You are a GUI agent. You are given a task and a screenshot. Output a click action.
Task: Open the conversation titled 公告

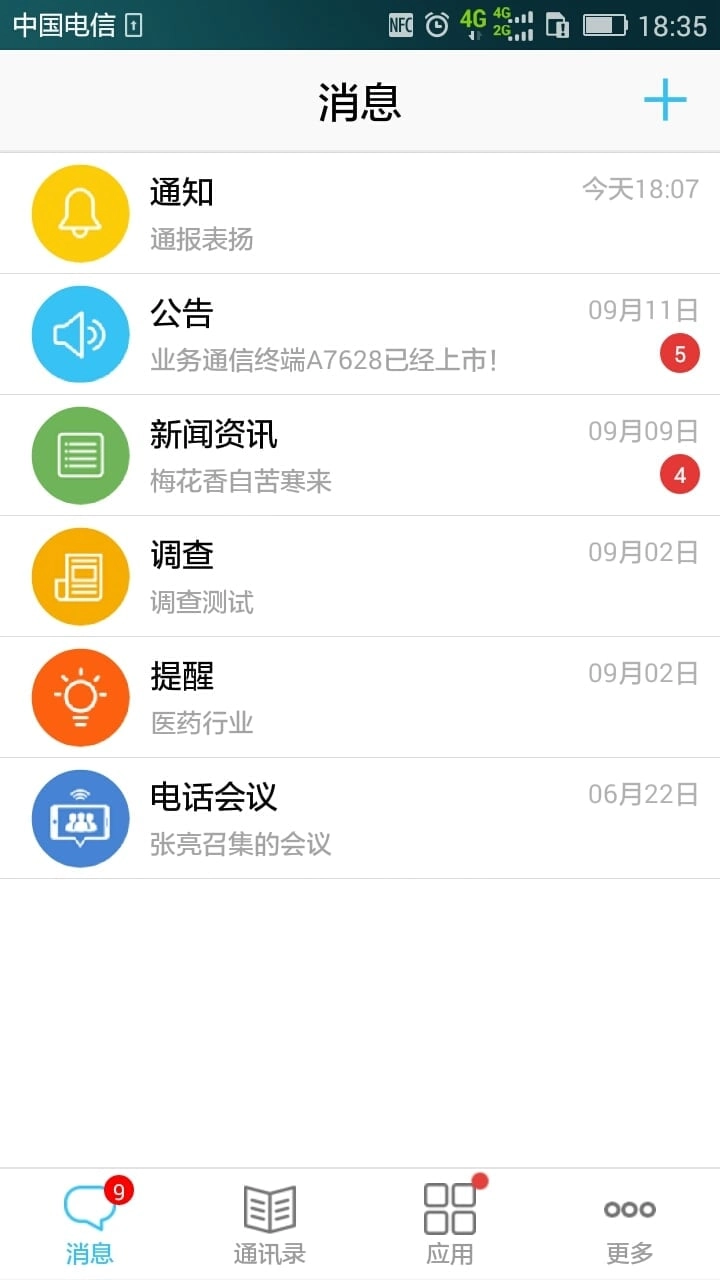(300, 334)
